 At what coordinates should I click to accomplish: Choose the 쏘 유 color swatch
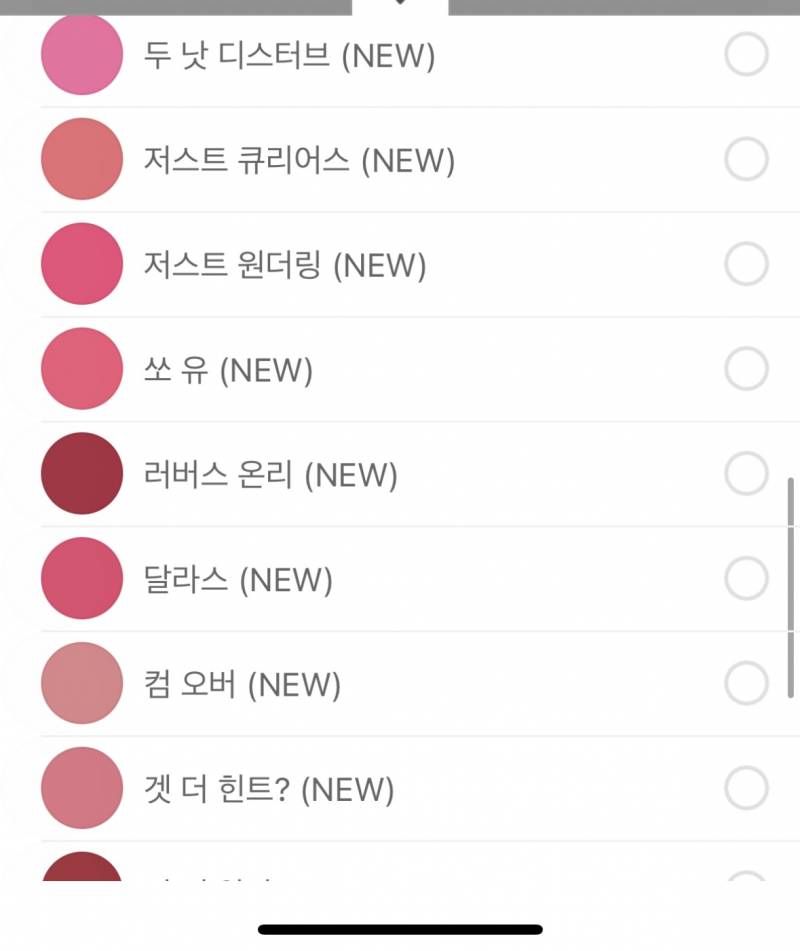point(81,368)
